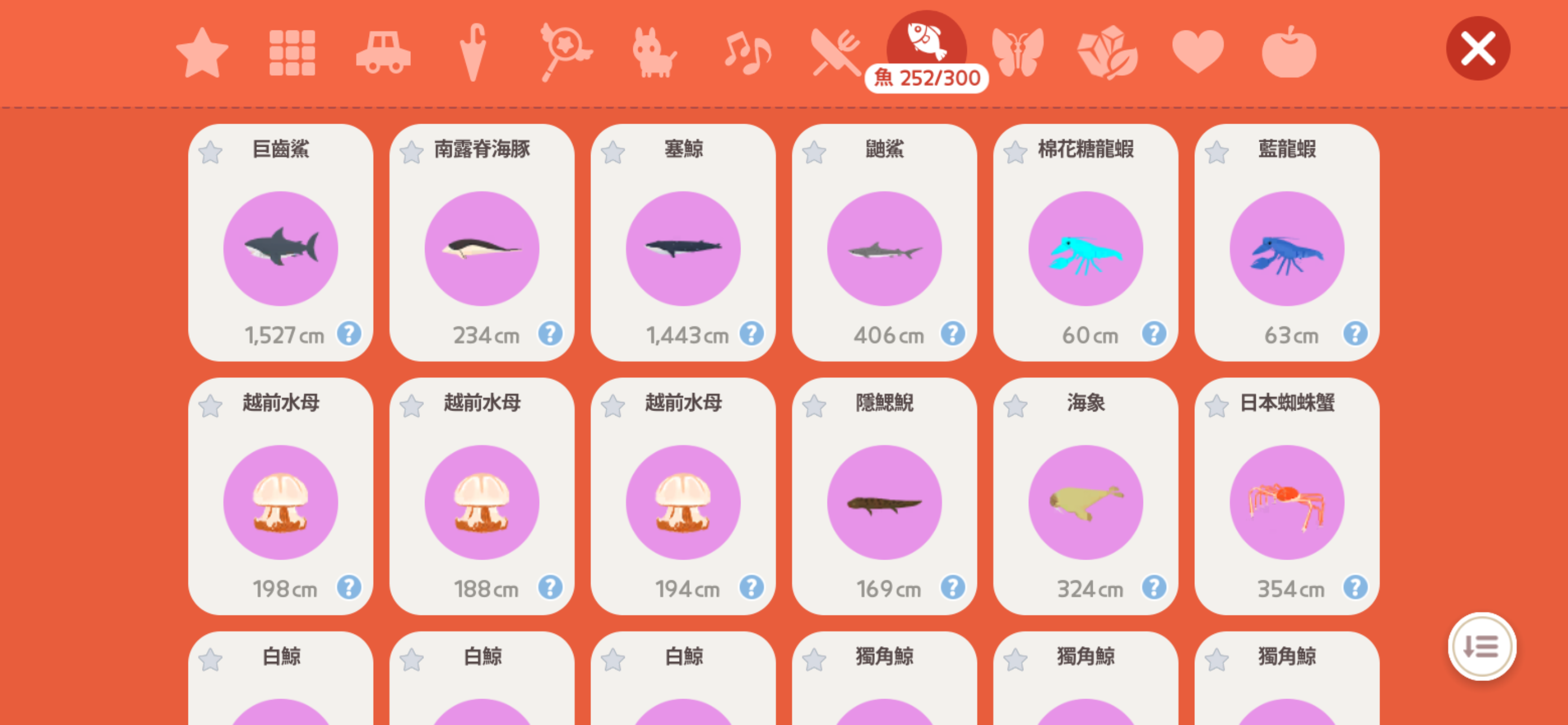Open the vehicles car tab
The height and width of the screenshot is (725, 1568).
[383, 53]
